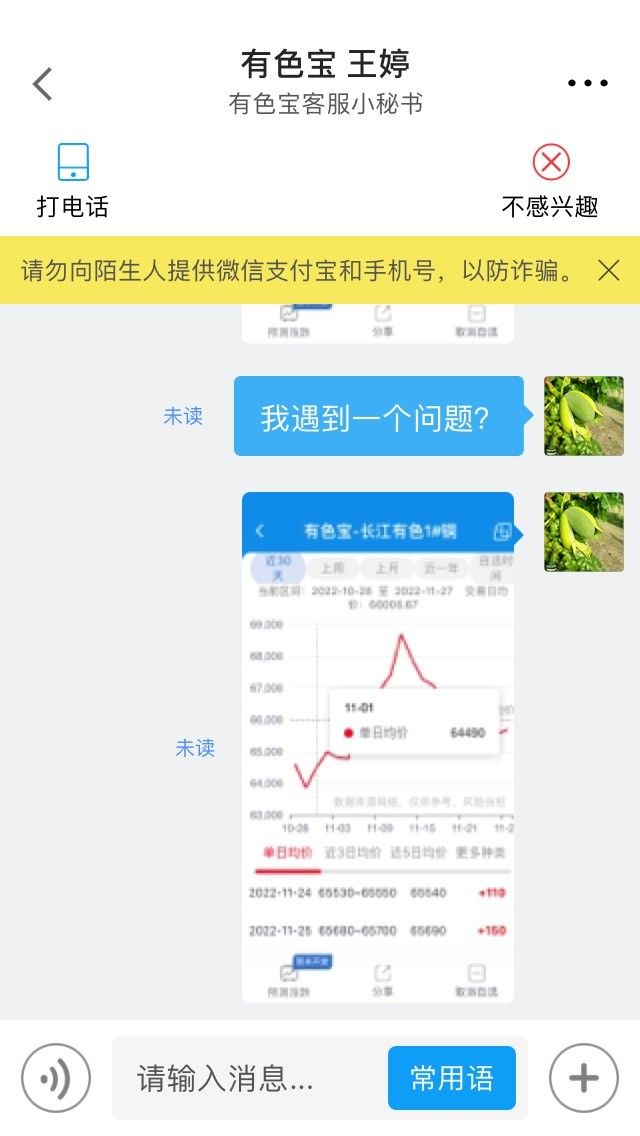This screenshot has height=1136, width=640.
Task: Dismiss the yellow fraud warning banner
Action: (x=609, y=270)
